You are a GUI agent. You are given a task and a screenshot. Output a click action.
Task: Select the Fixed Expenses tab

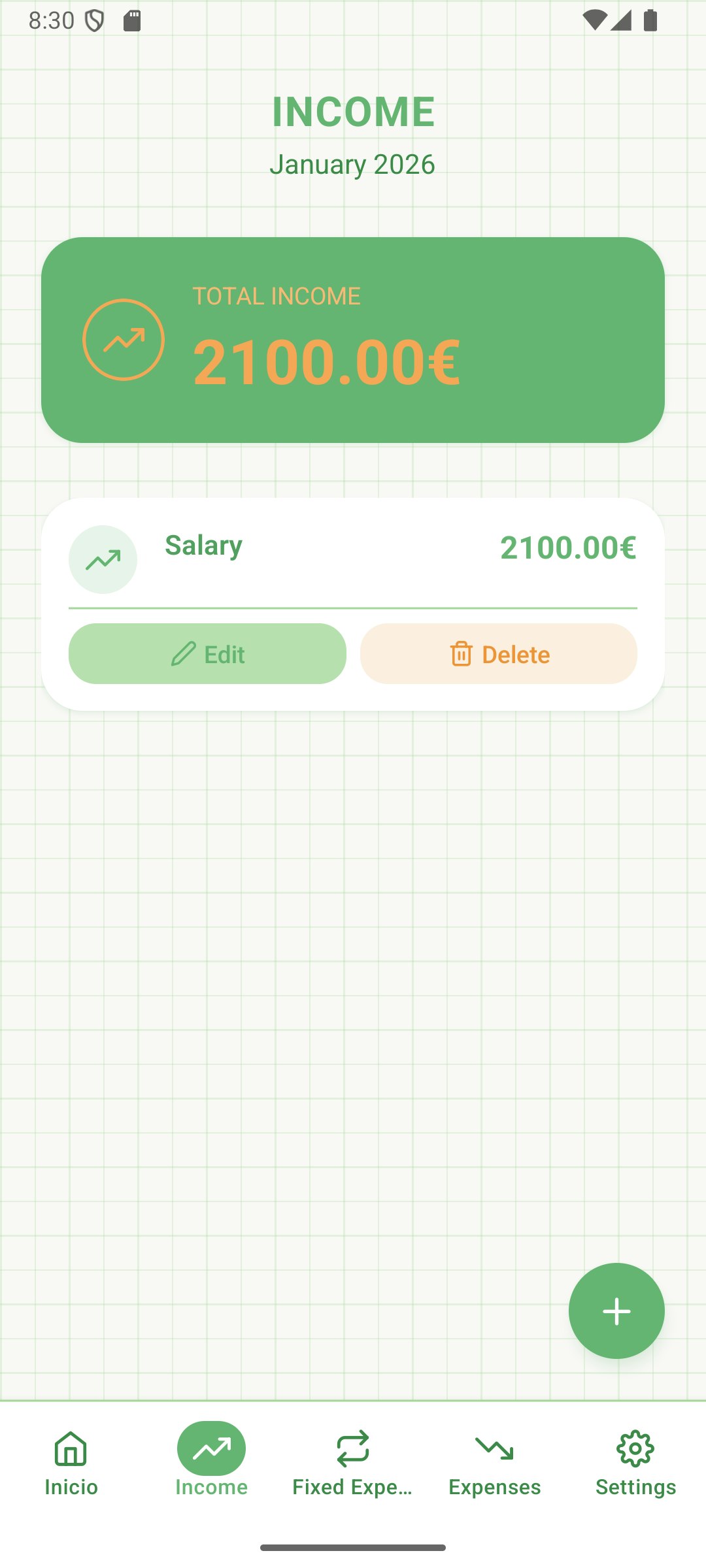(x=352, y=1470)
